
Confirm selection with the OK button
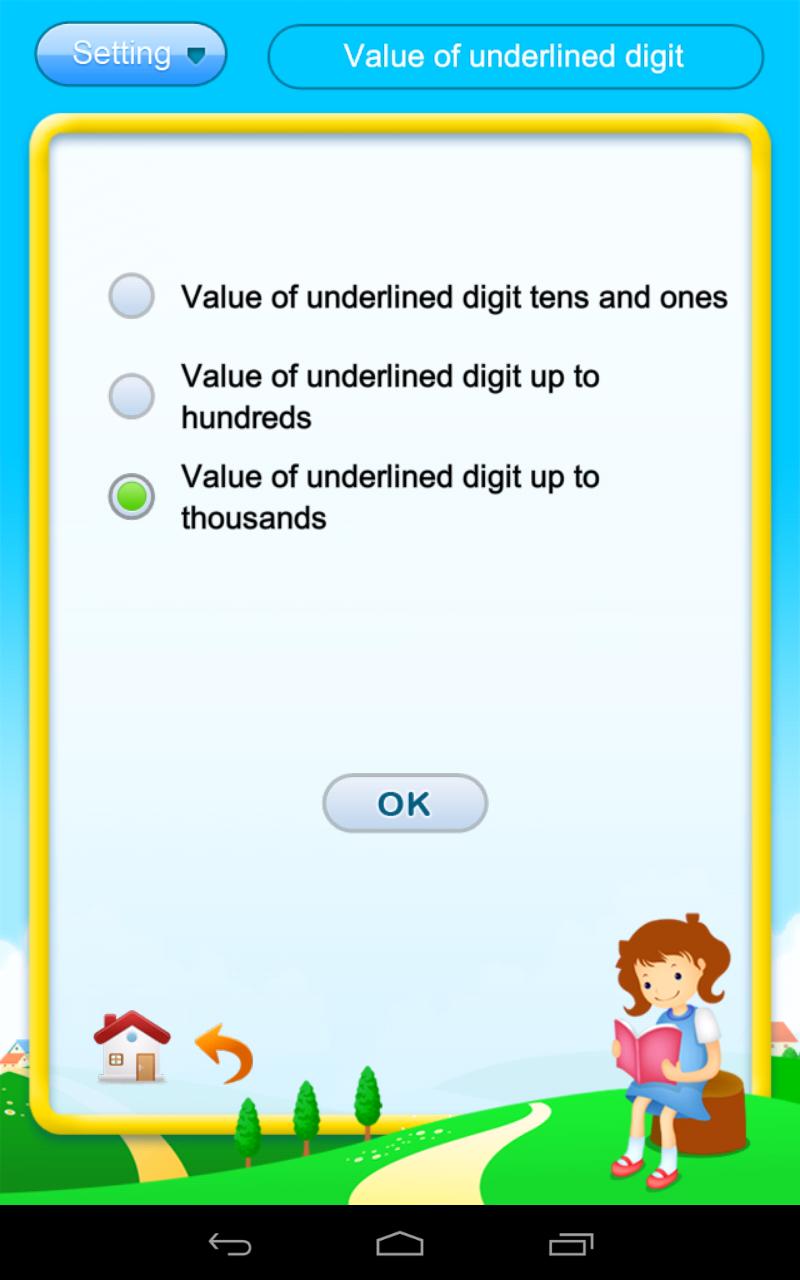tap(404, 803)
